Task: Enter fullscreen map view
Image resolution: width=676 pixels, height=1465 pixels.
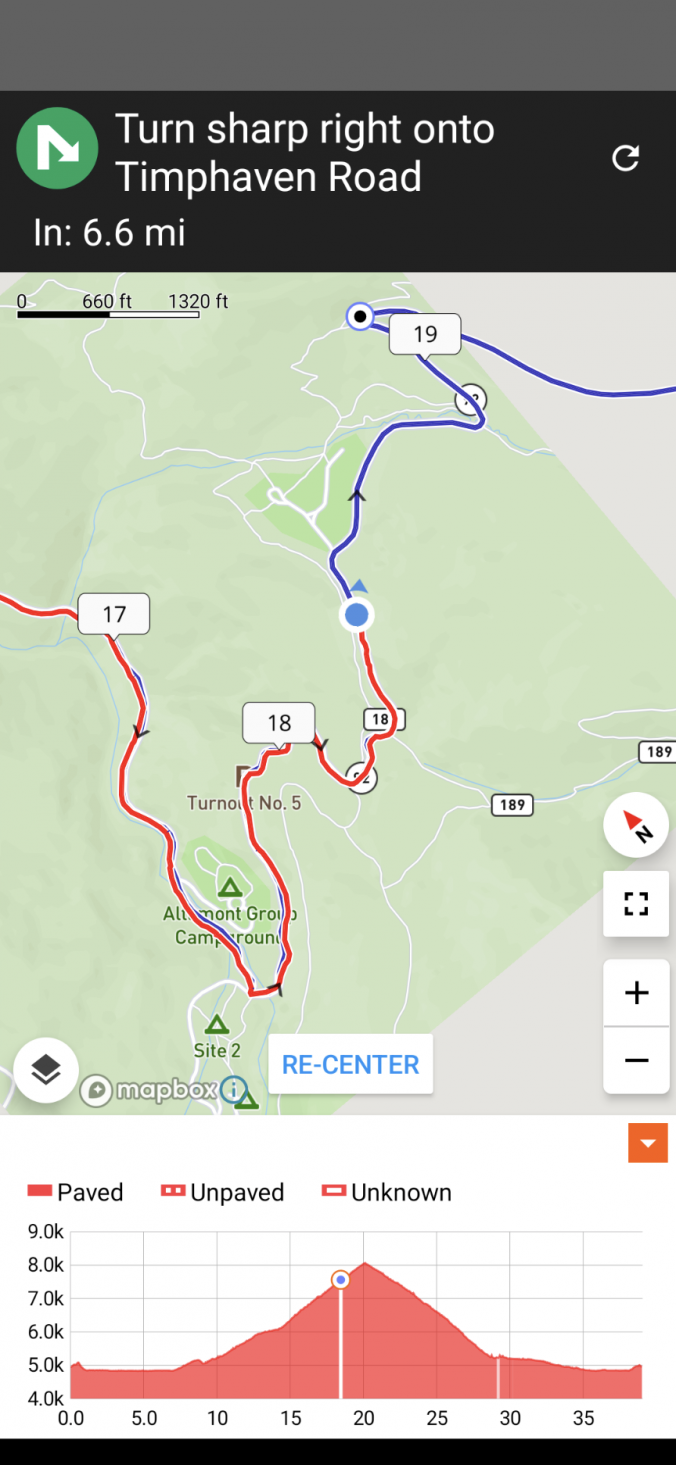Action: pyautogui.click(x=636, y=904)
